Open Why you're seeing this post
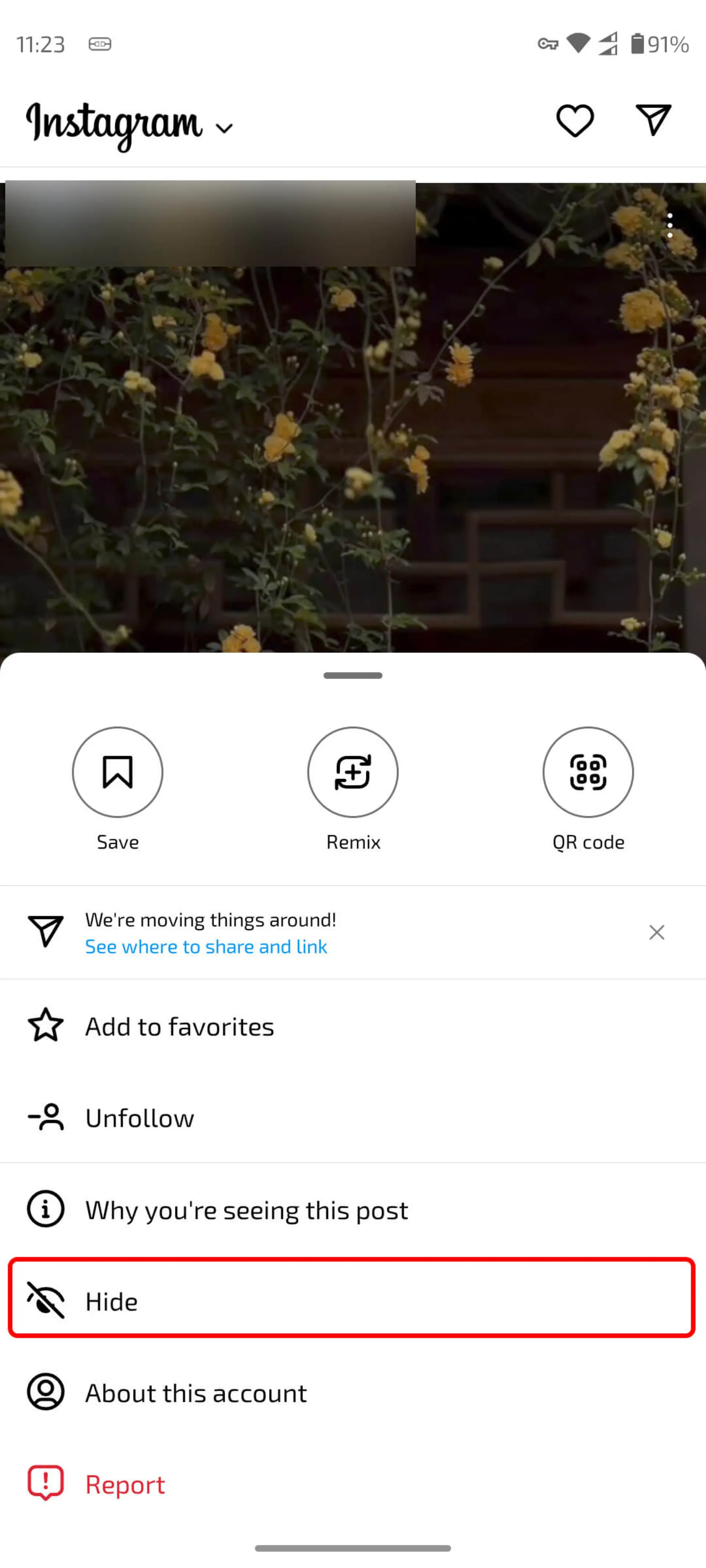The width and height of the screenshot is (706, 1568). point(353,1209)
